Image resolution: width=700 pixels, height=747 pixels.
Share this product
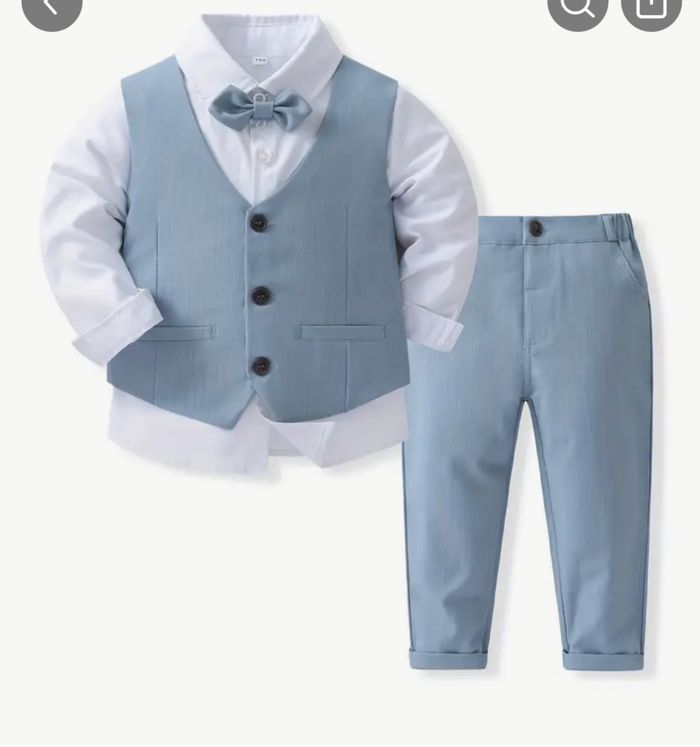[x=651, y=7]
